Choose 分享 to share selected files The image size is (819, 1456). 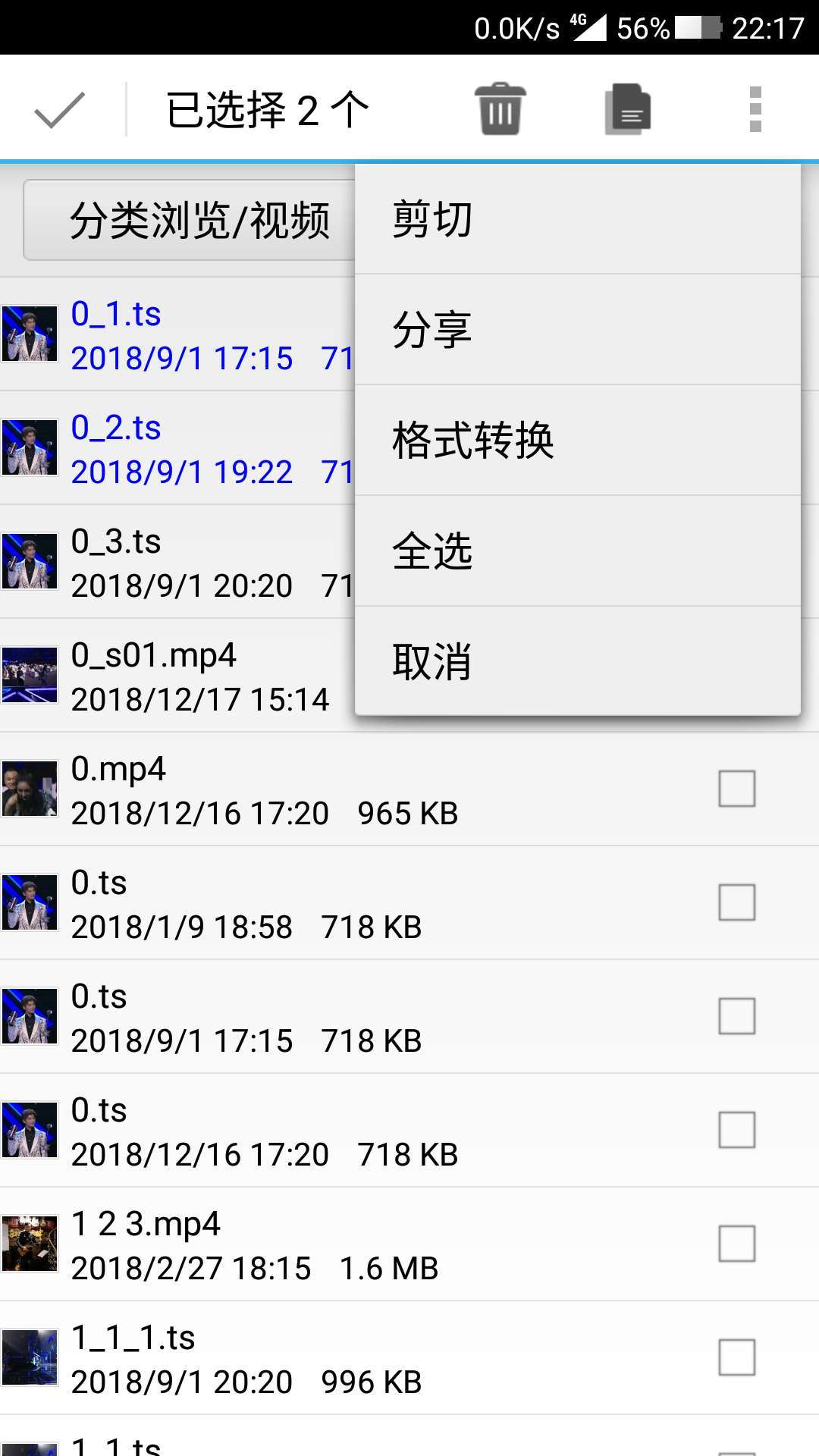coord(431,330)
